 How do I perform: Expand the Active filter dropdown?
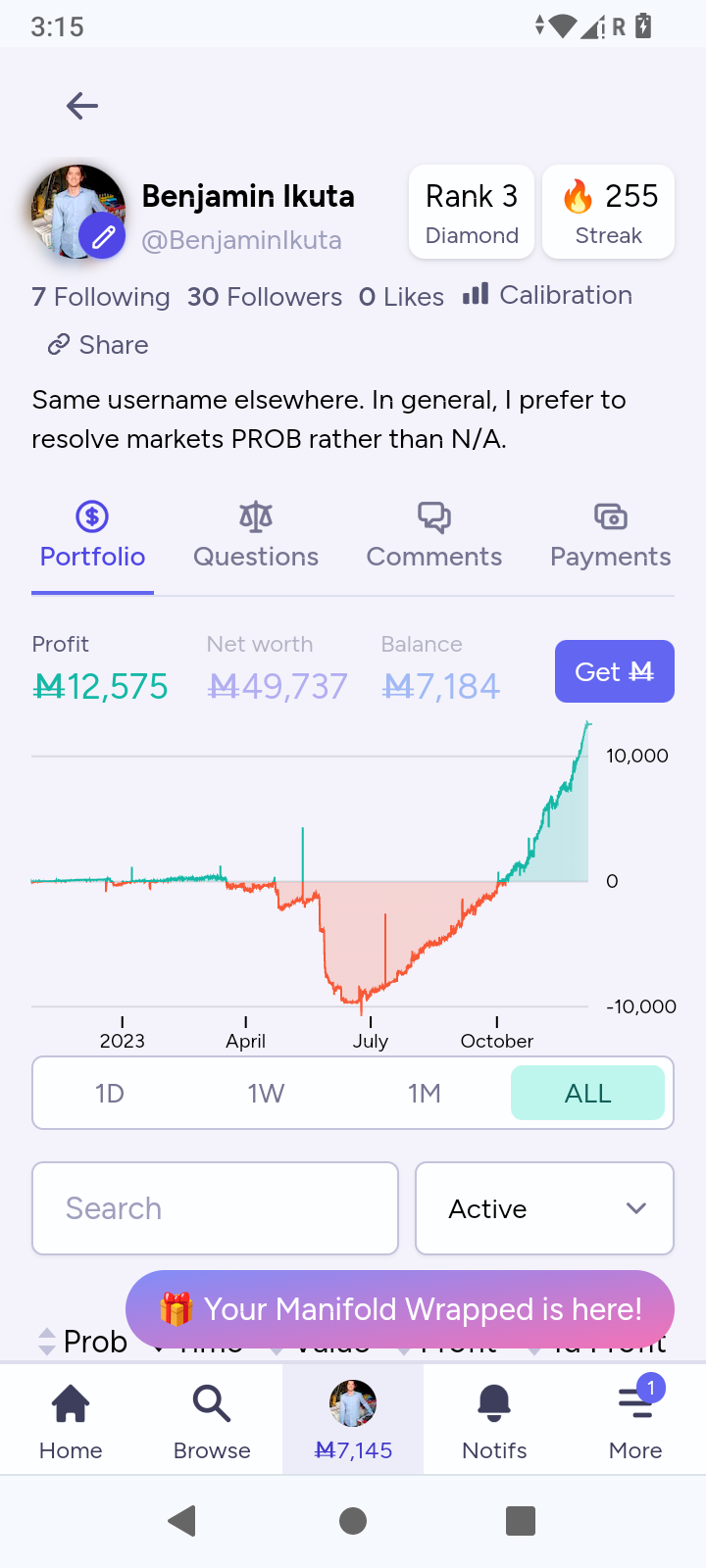click(544, 1208)
